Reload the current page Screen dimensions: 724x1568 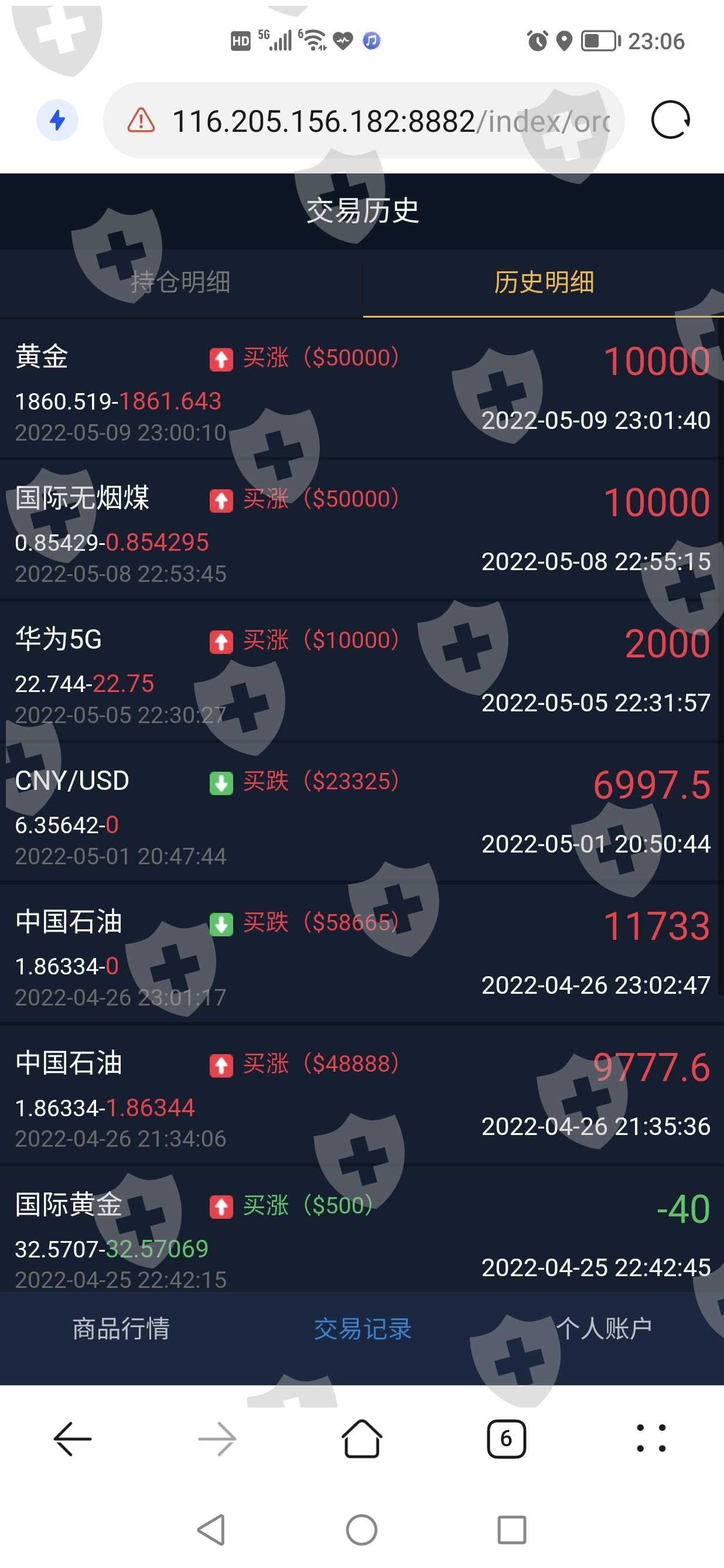pos(670,120)
